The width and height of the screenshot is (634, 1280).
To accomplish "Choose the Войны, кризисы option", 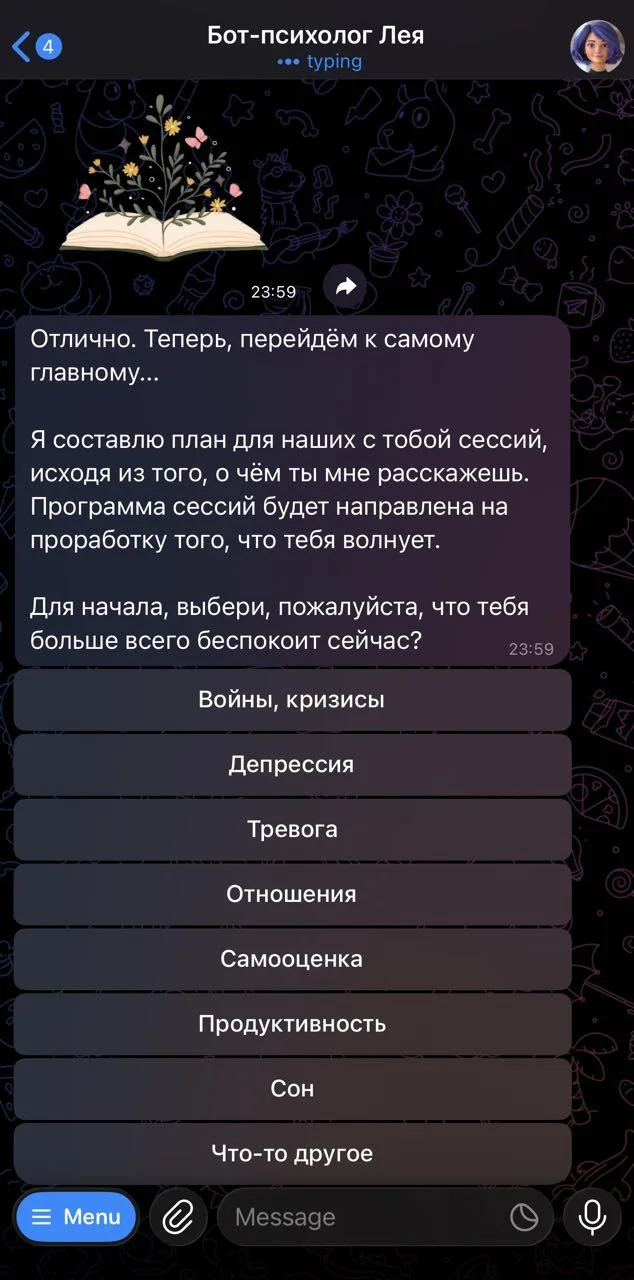I will coord(292,700).
